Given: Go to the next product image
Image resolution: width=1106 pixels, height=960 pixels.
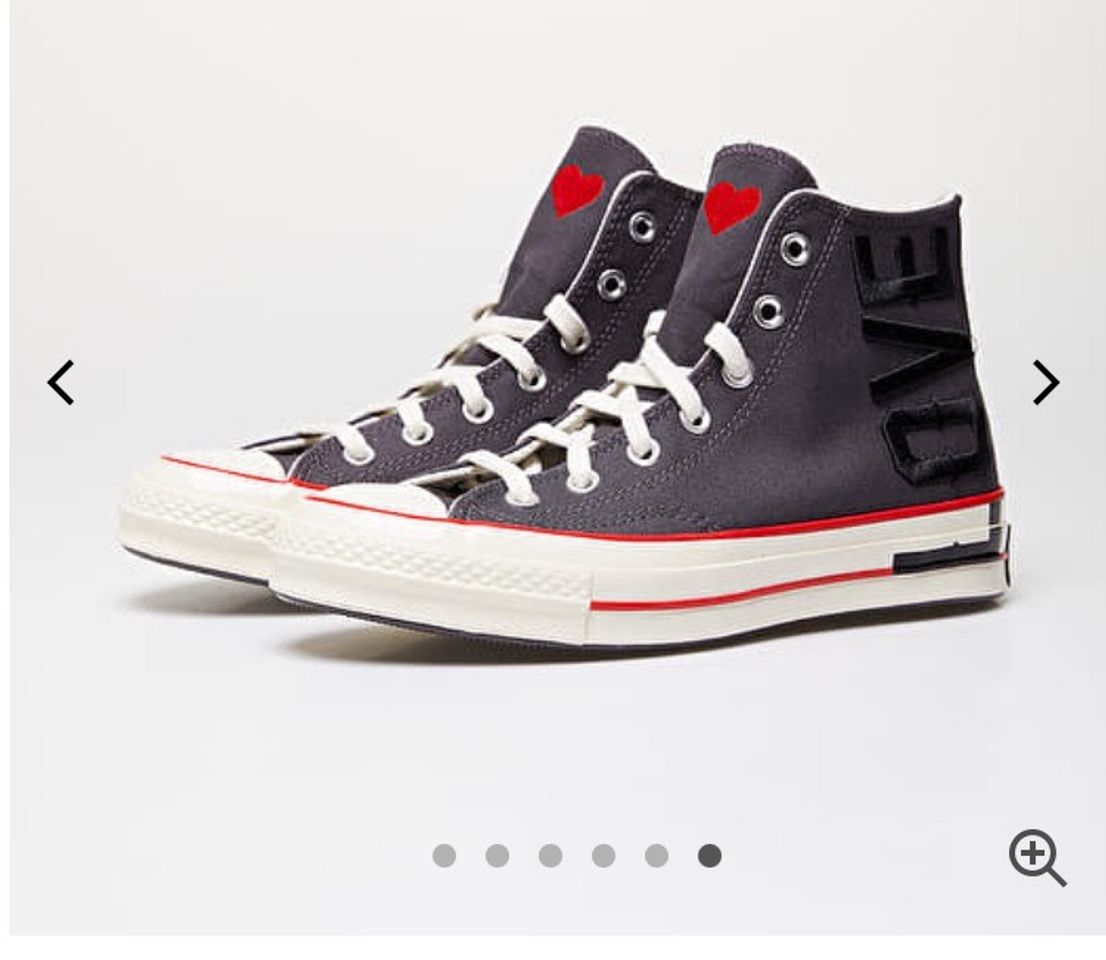Looking at the screenshot, I should [x=1045, y=382].
